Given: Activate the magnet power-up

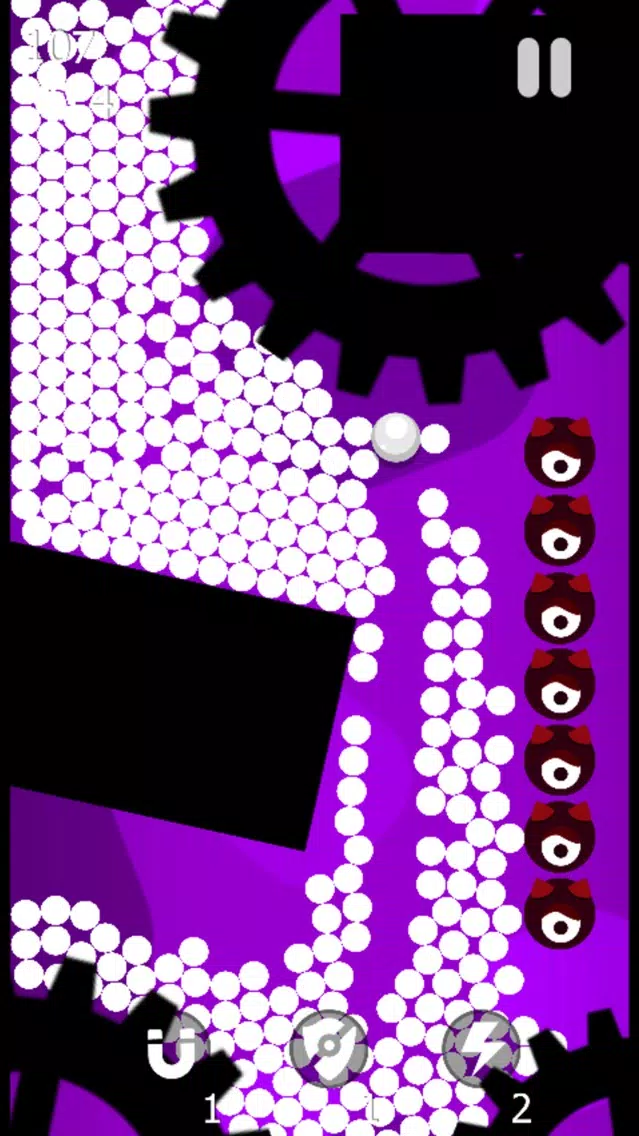Looking at the screenshot, I should pyautogui.click(x=175, y=1050).
